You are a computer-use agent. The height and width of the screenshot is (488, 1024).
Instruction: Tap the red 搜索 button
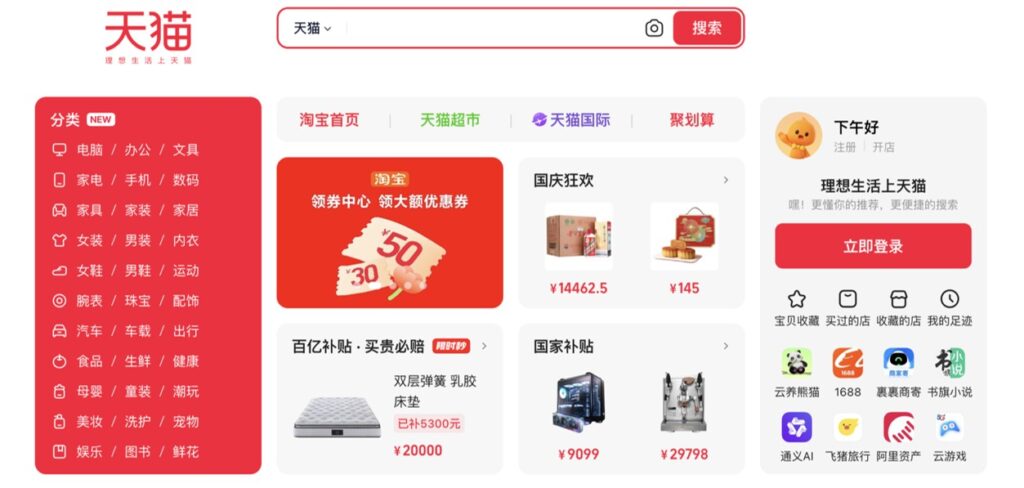[707, 28]
